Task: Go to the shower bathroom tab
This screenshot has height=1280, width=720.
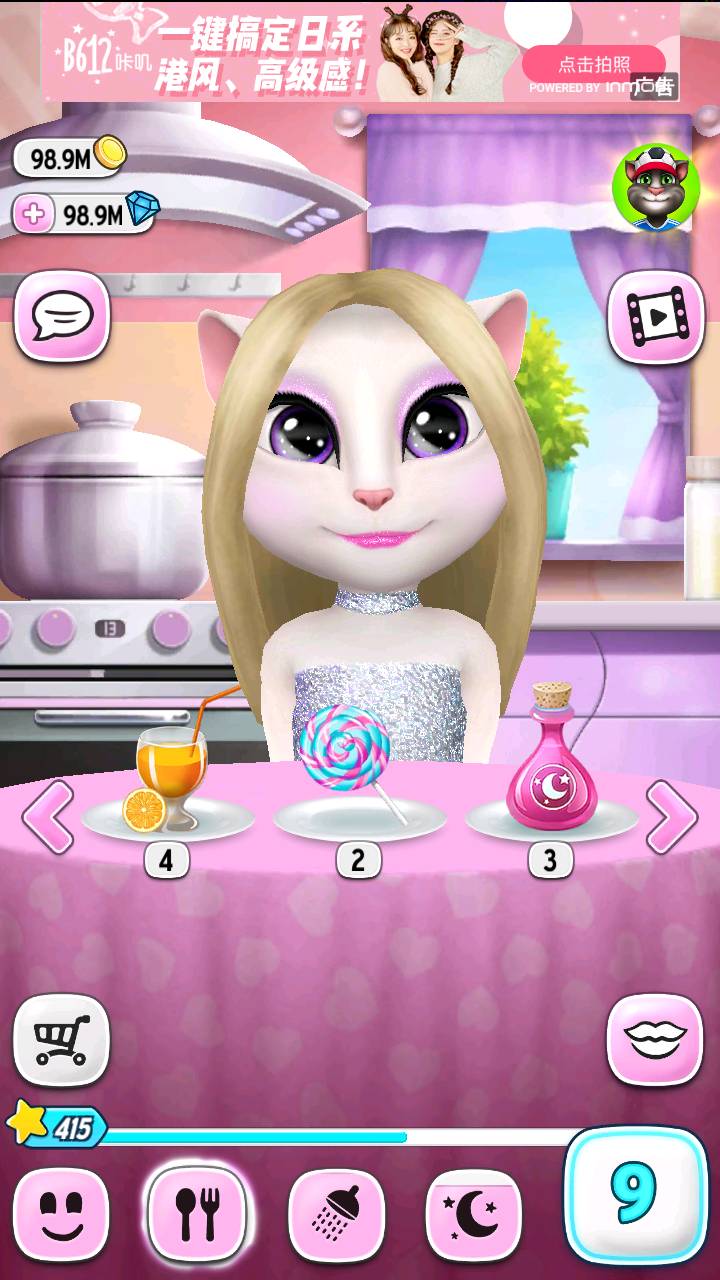Action: coord(337,1214)
